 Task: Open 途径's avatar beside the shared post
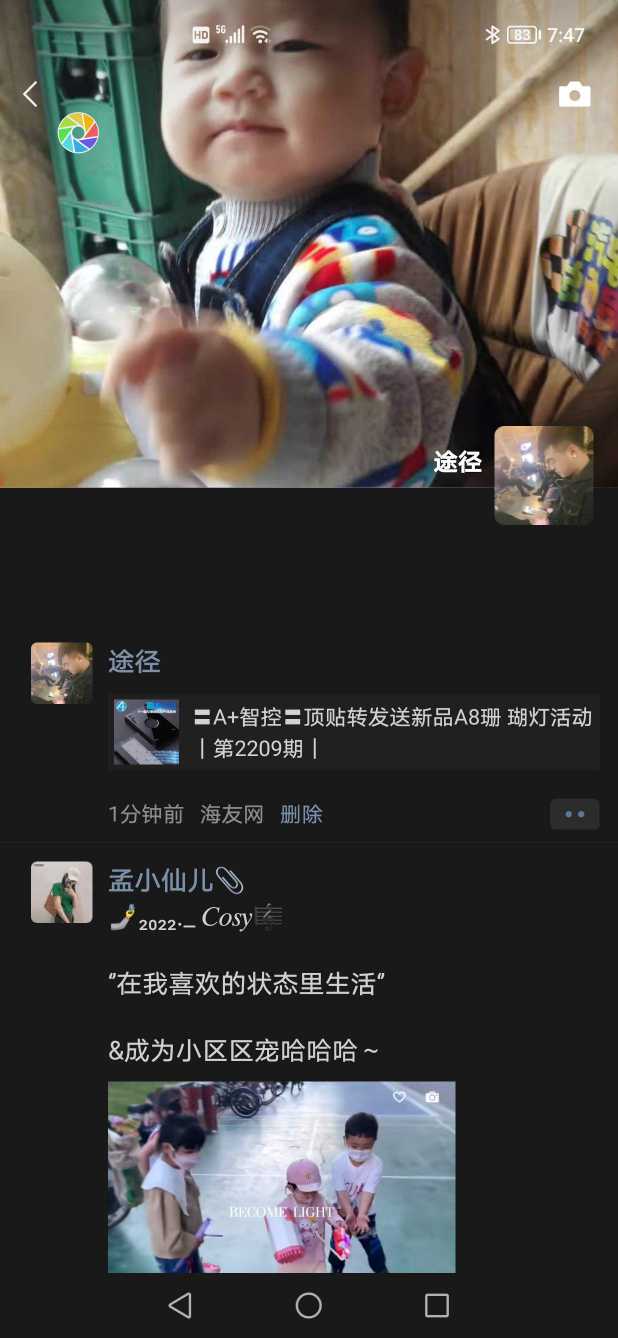[x=62, y=673]
